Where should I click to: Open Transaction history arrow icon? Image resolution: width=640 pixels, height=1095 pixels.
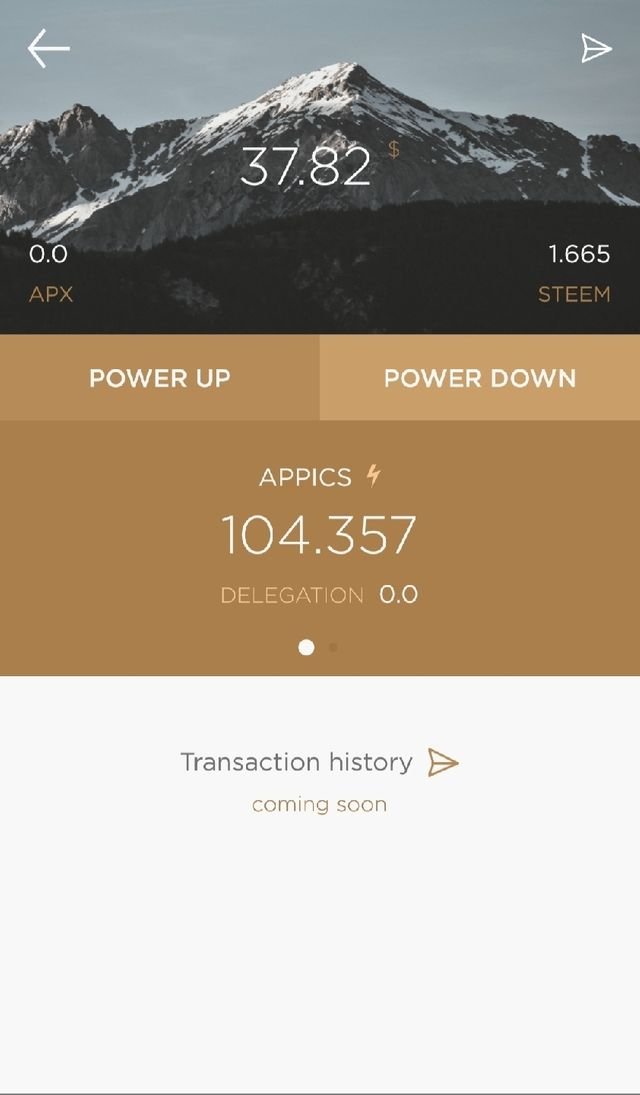443,763
